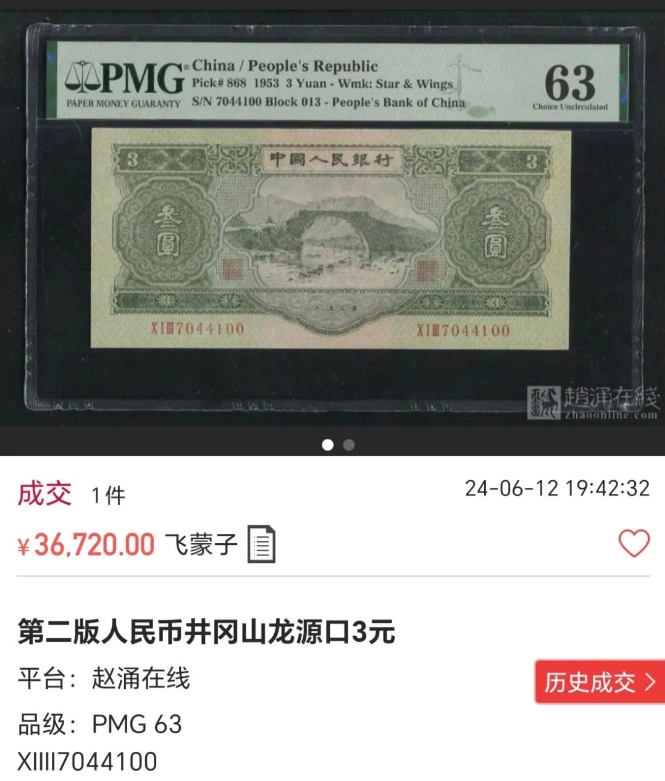Open 历史成交 transaction history
This screenshot has width=665, height=781.
coord(599,682)
